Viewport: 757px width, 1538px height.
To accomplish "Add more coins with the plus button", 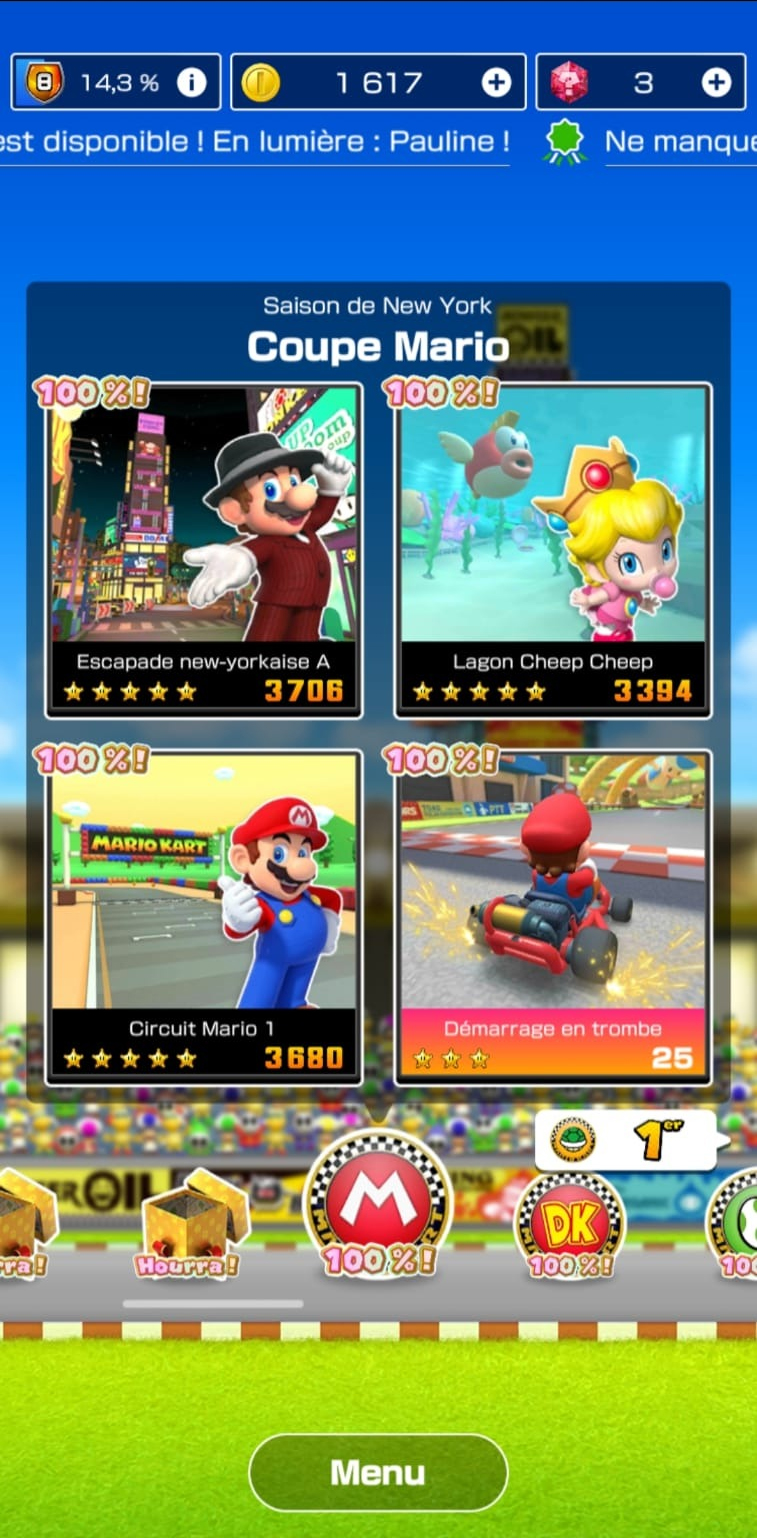I will [496, 82].
